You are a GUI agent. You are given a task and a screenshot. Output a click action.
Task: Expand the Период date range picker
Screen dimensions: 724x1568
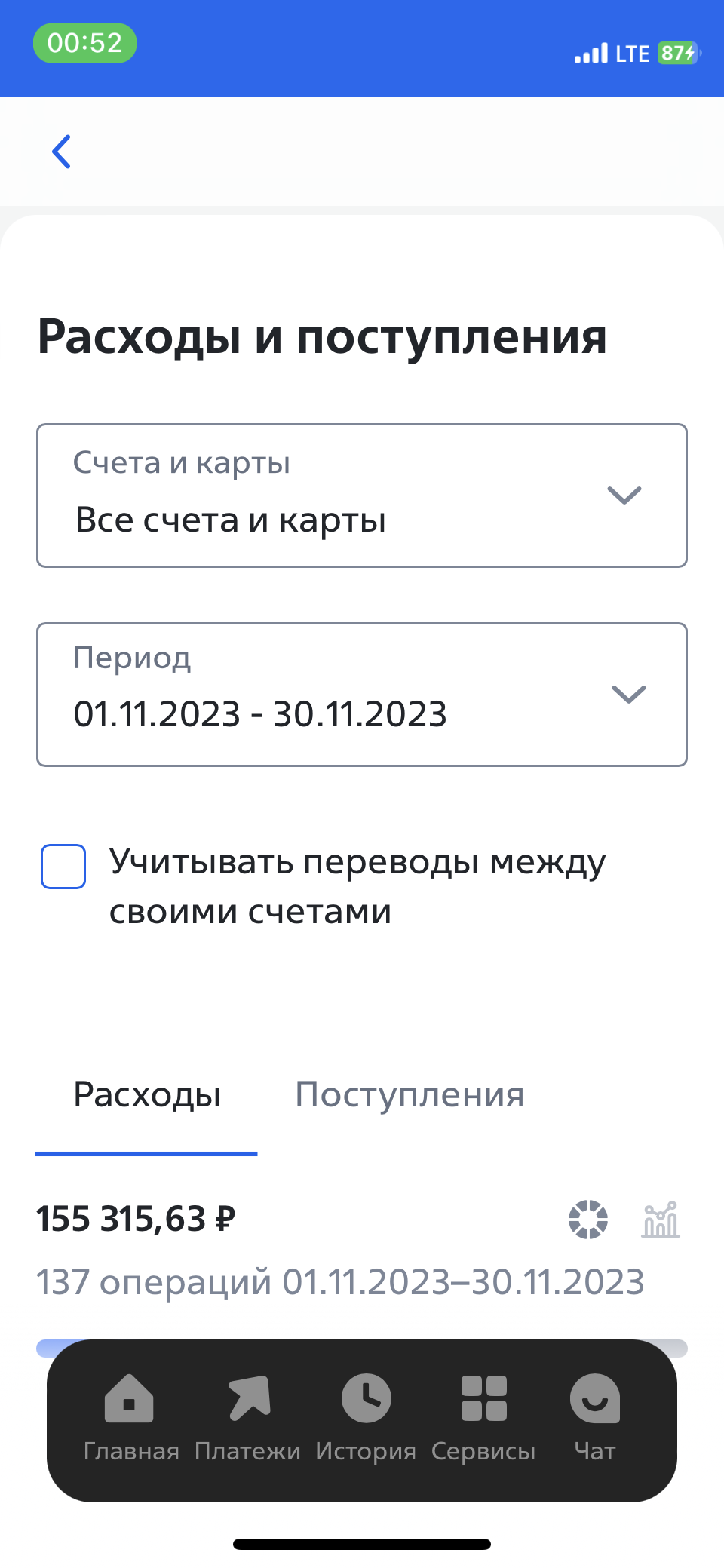pos(362,695)
